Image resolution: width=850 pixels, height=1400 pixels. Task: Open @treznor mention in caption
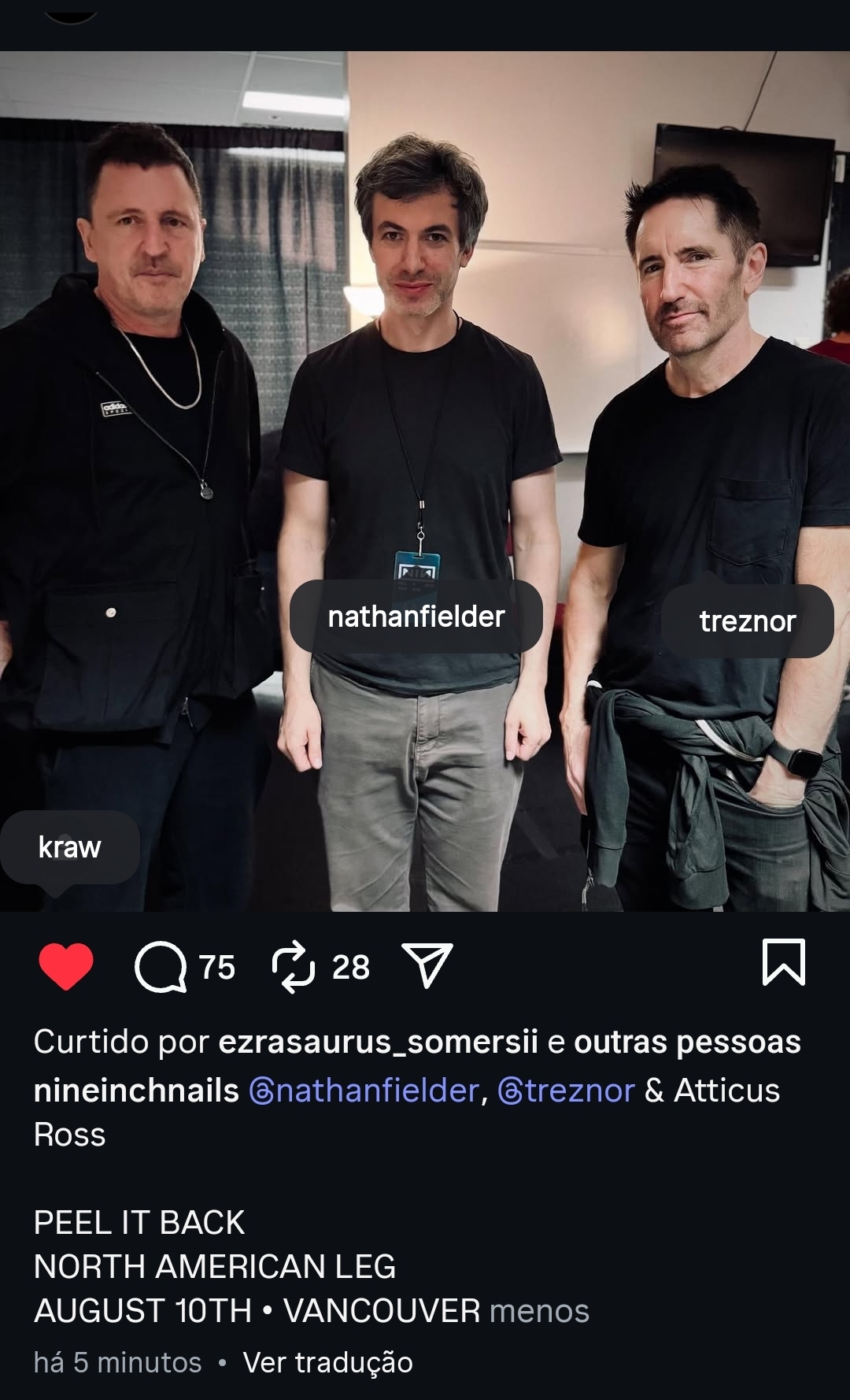566,1091
